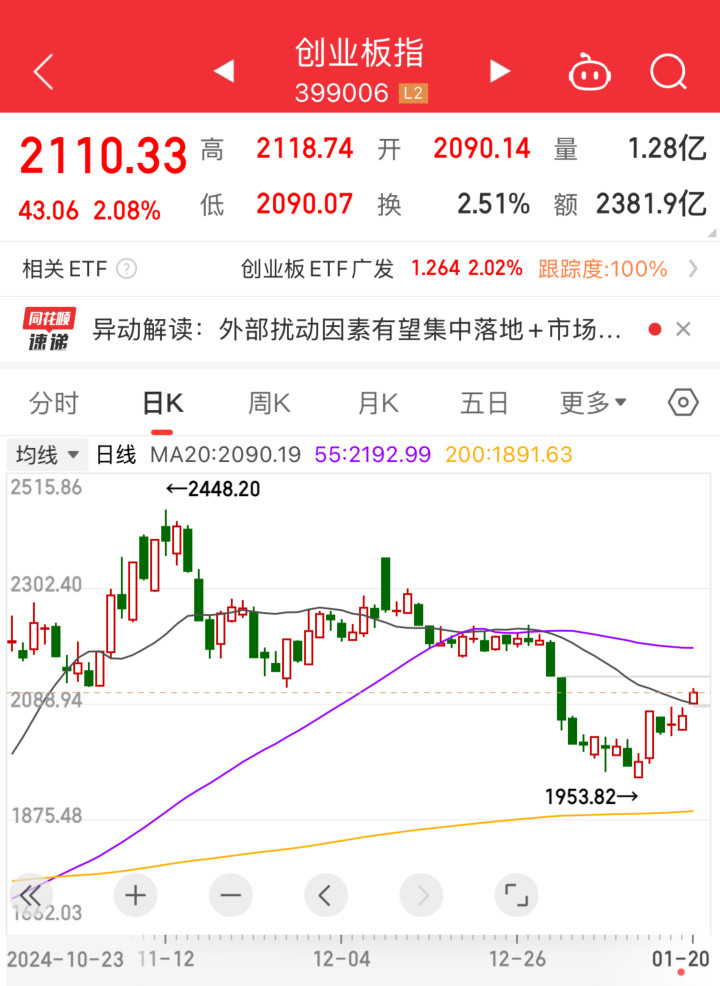Dismiss the 异动解读 banner
Viewport: 720px width, 986px height.
tap(683, 330)
